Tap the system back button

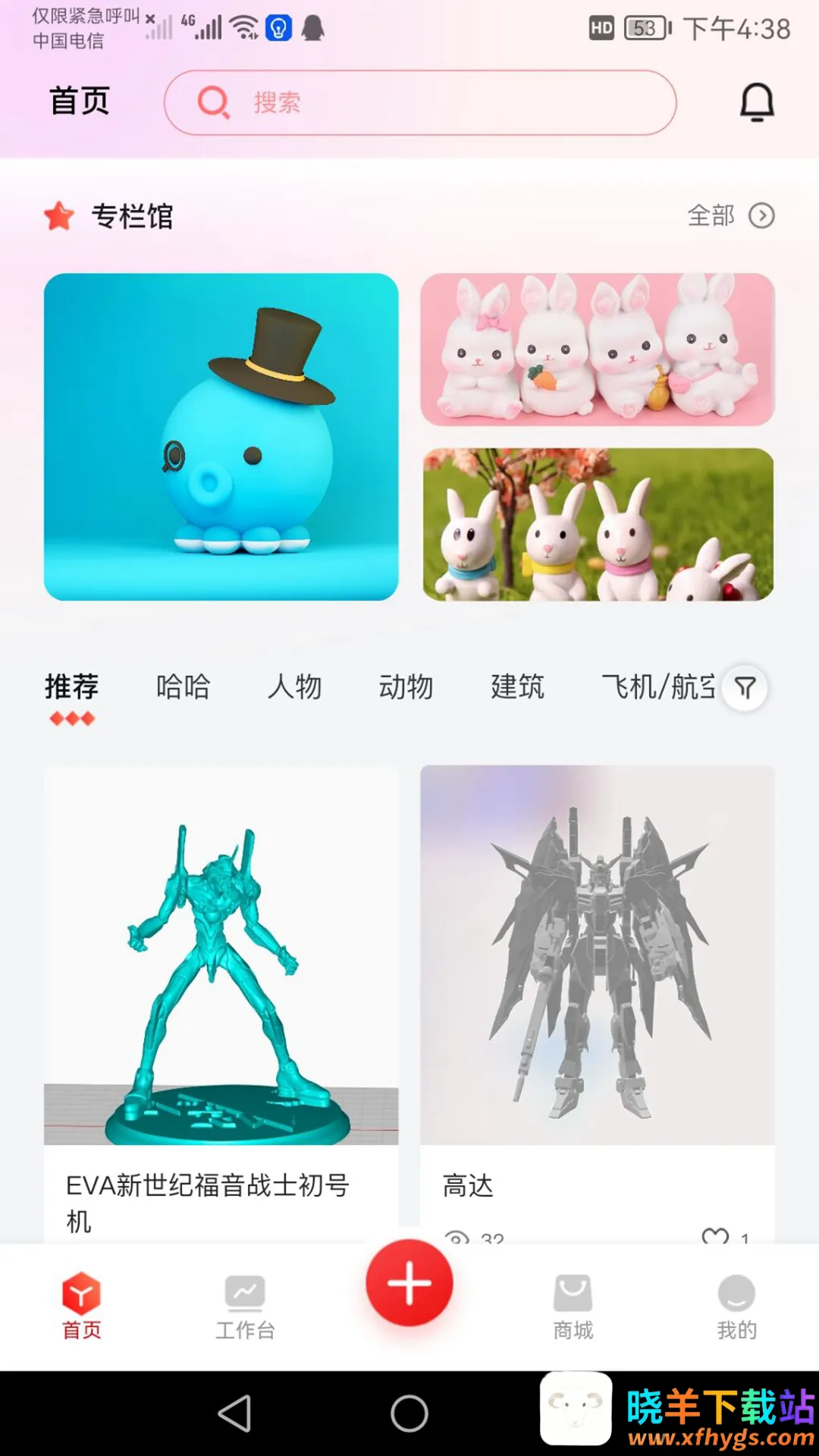pyautogui.click(x=234, y=1414)
